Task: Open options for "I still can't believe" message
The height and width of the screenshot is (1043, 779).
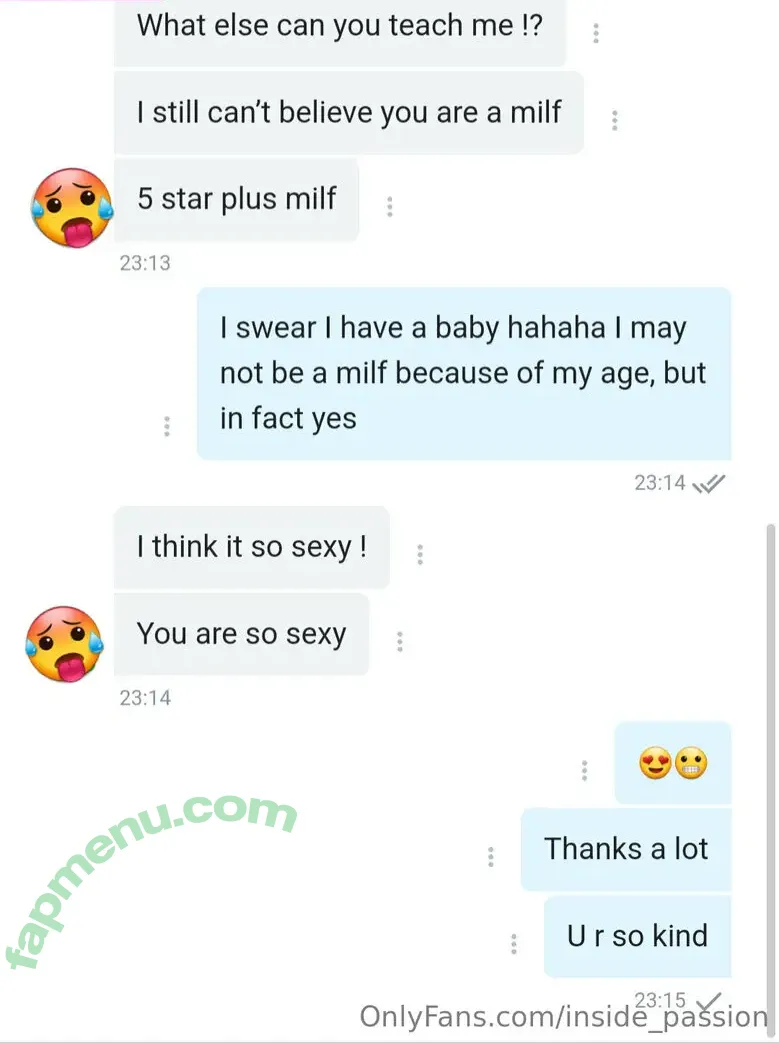Action: pos(614,120)
